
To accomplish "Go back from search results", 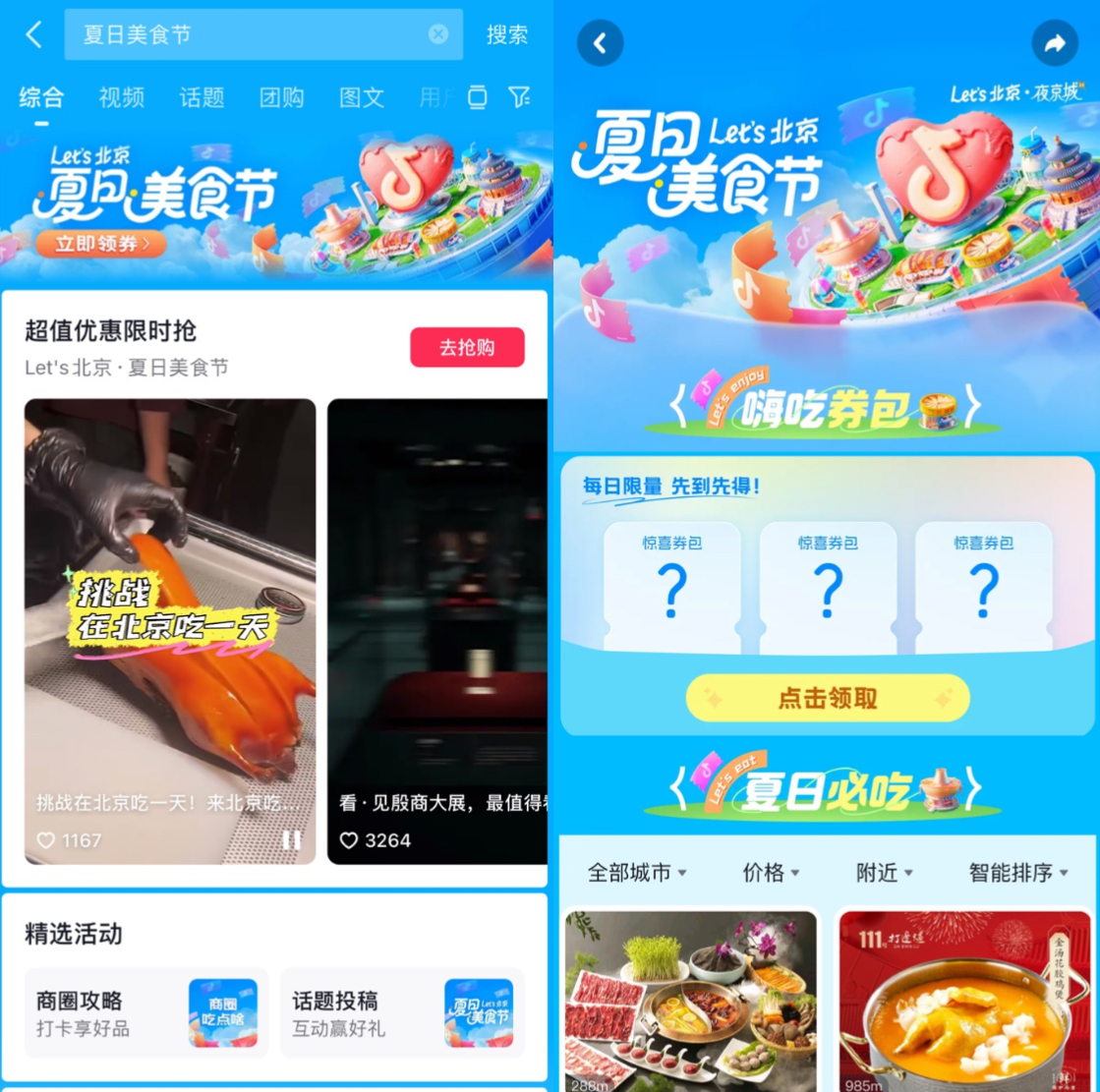I will pos(33,35).
